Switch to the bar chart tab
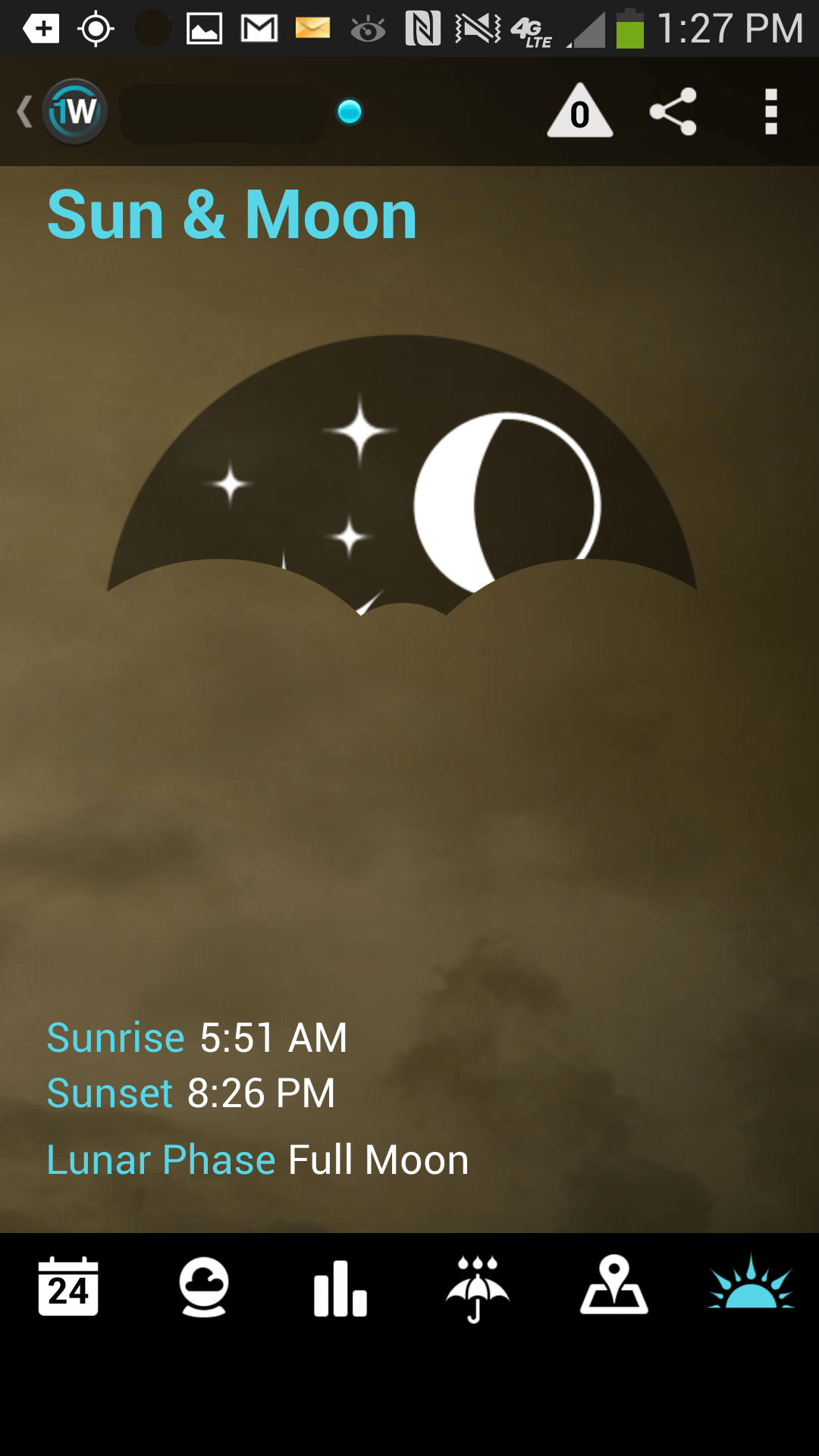The width and height of the screenshot is (819, 1456). click(340, 1288)
